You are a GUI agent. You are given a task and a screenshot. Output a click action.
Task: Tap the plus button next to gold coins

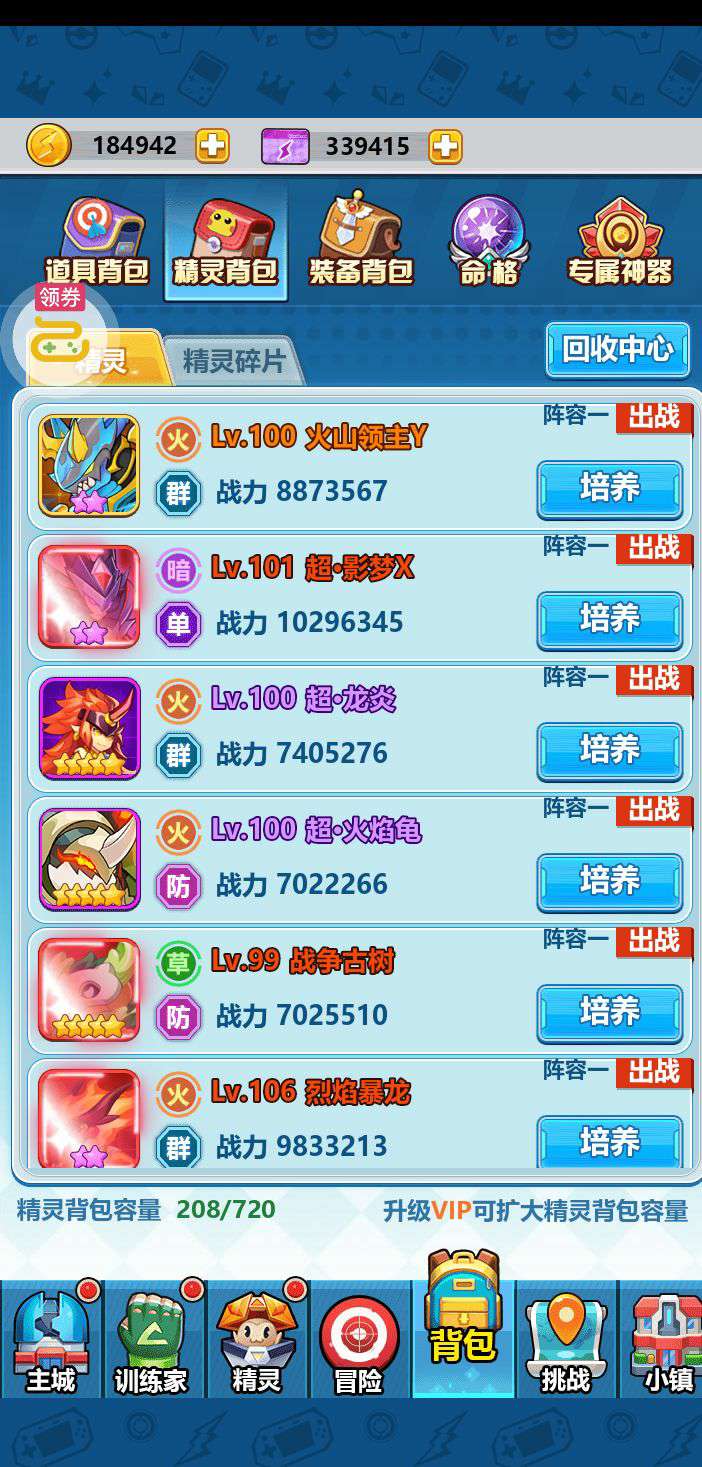pyautogui.click(x=211, y=146)
